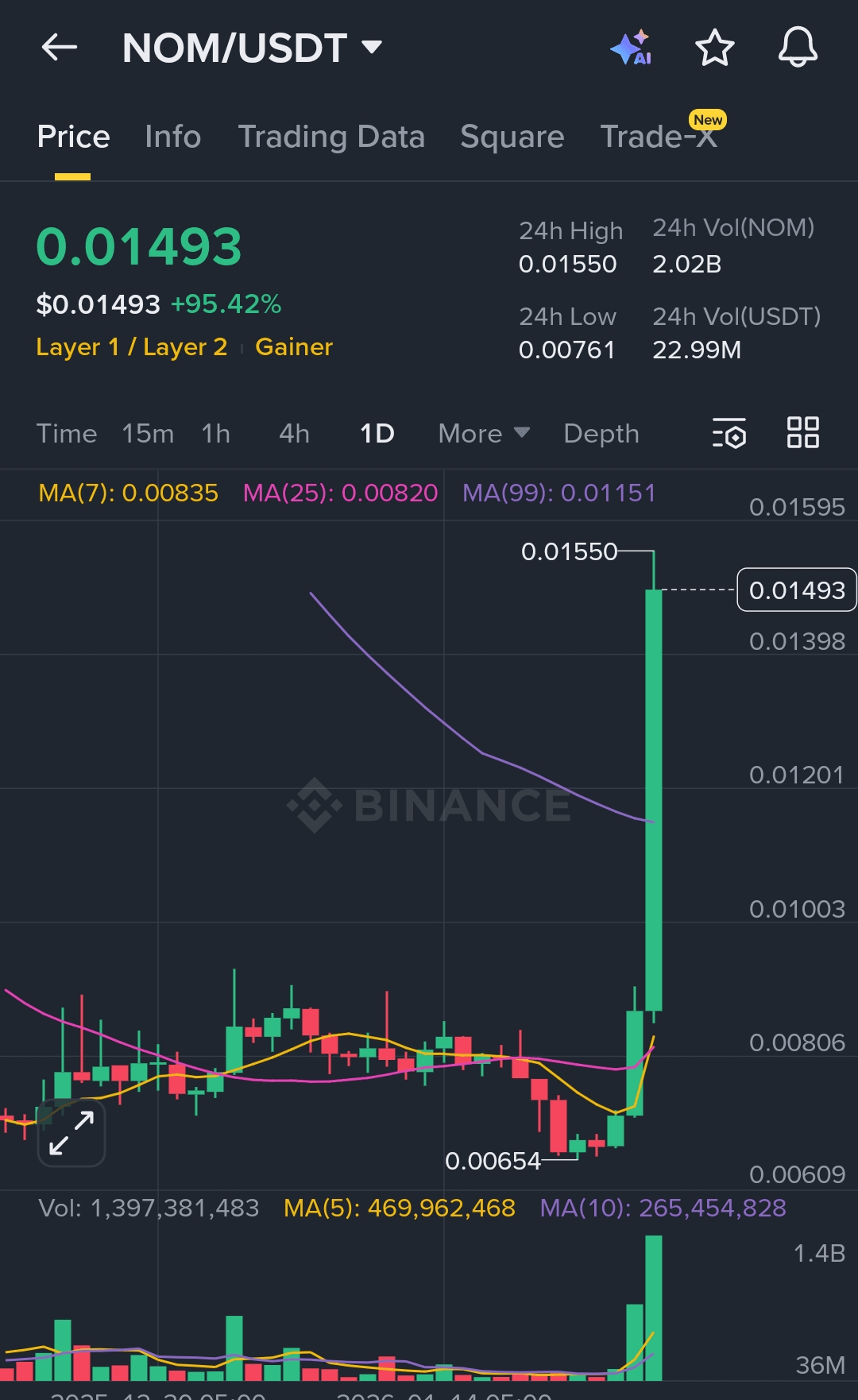Select the Time chart view
858x1400 pixels.
(x=67, y=434)
